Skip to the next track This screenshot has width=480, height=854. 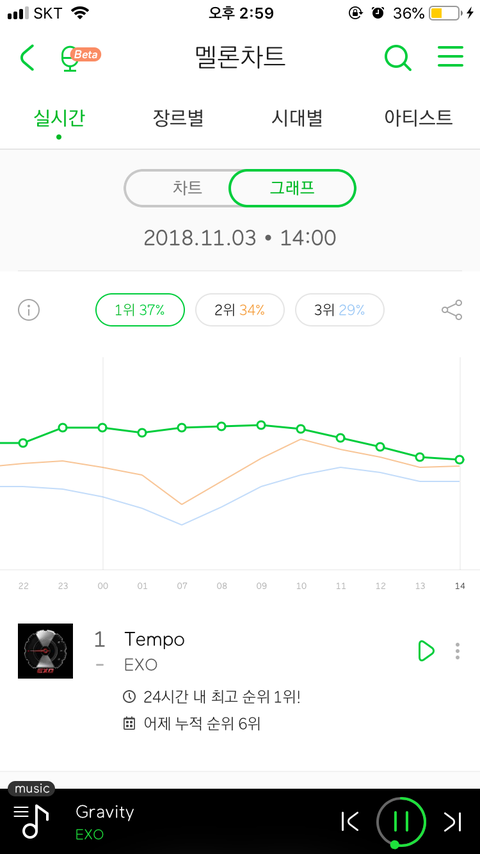452,821
